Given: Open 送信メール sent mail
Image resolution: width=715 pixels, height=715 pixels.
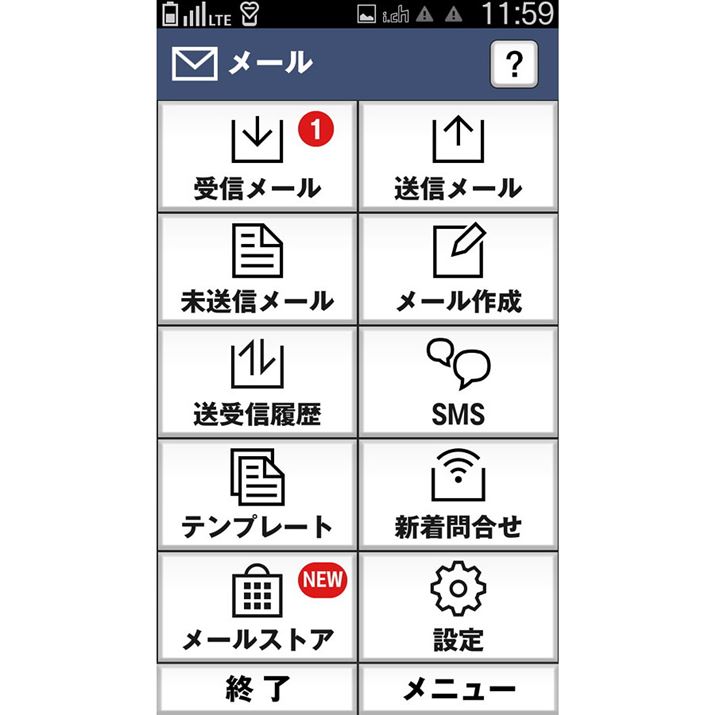Looking at the screenshot, I should (x=457, y=156).
